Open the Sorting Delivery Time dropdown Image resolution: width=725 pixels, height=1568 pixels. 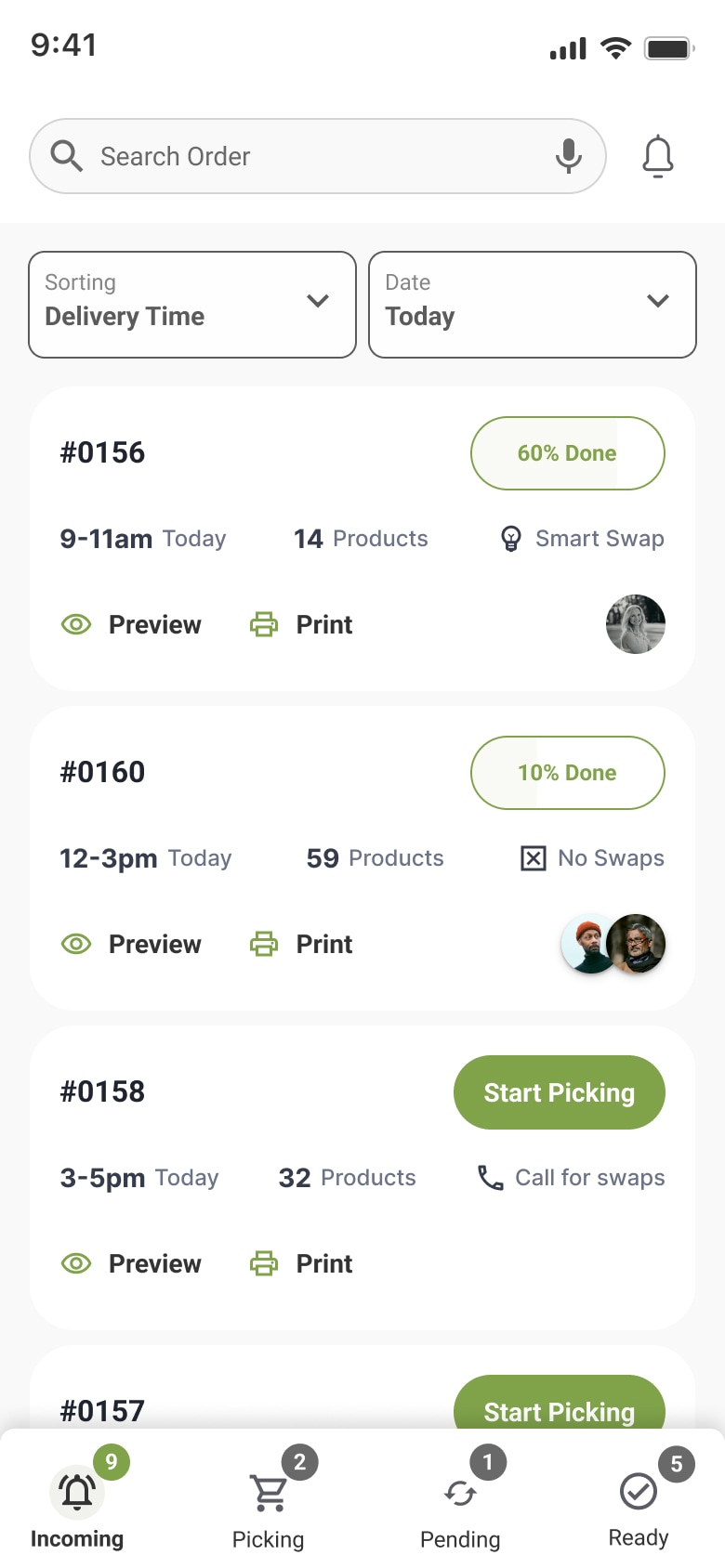[192, 305]
